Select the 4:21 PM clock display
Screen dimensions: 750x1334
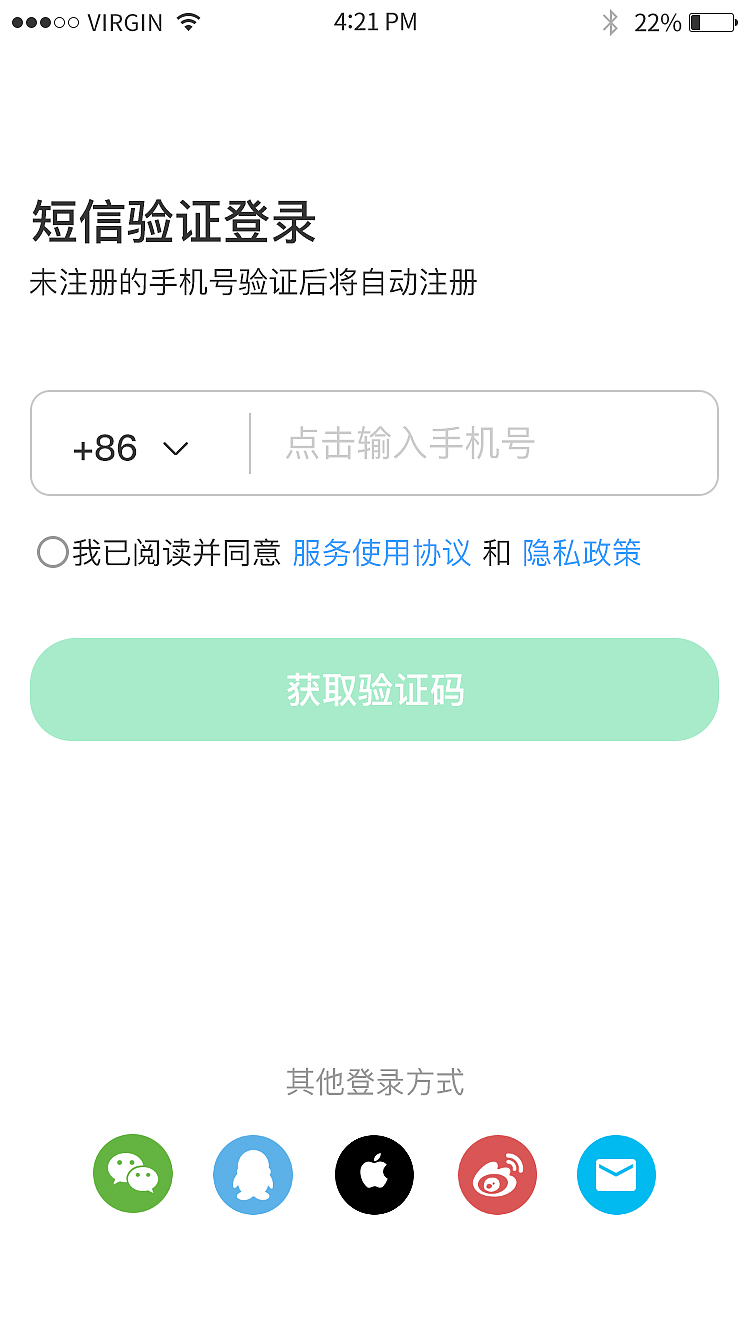375,20
